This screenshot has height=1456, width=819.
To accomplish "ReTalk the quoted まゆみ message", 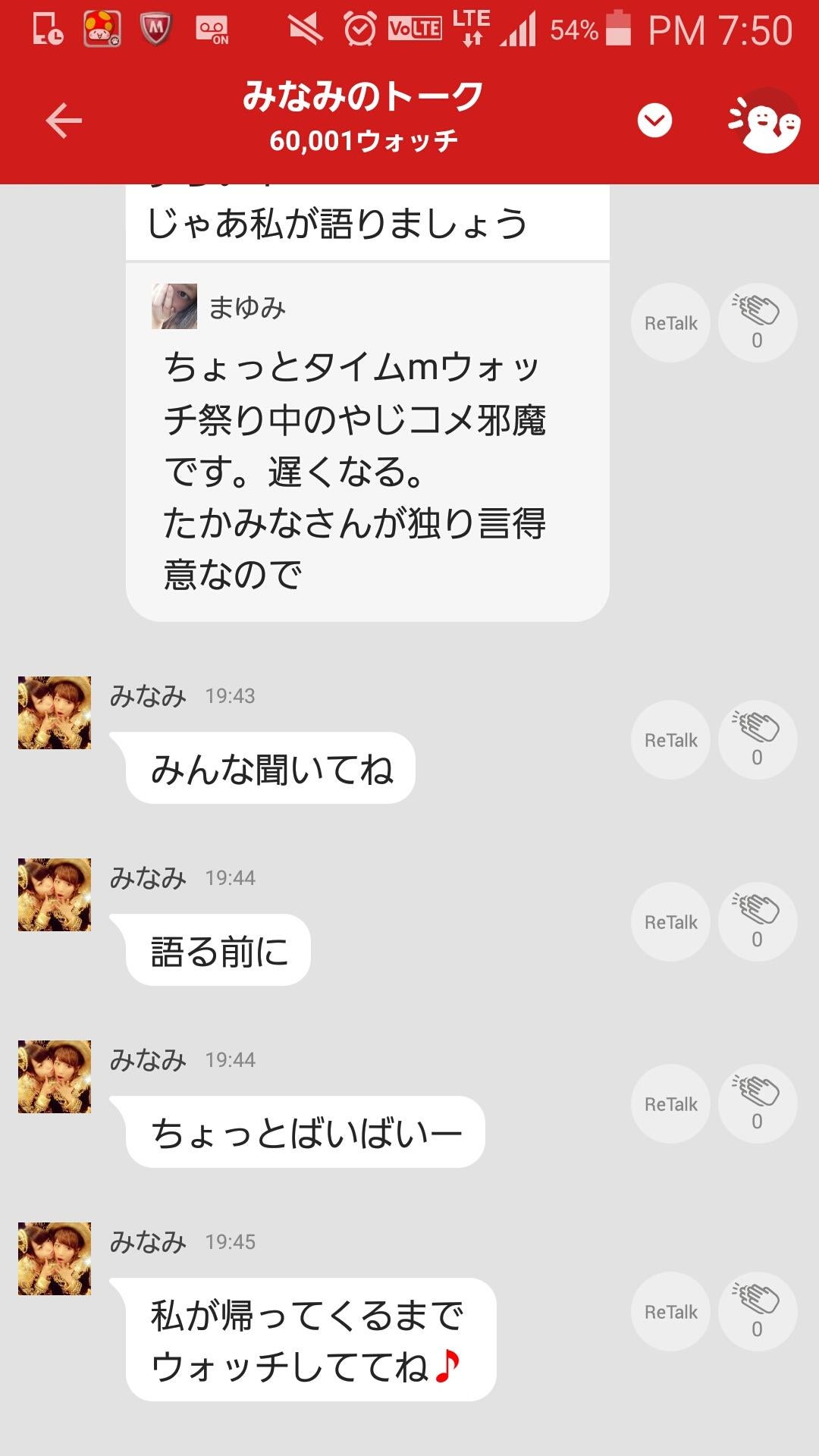I will pyautogui.click(x=670, y=323).
